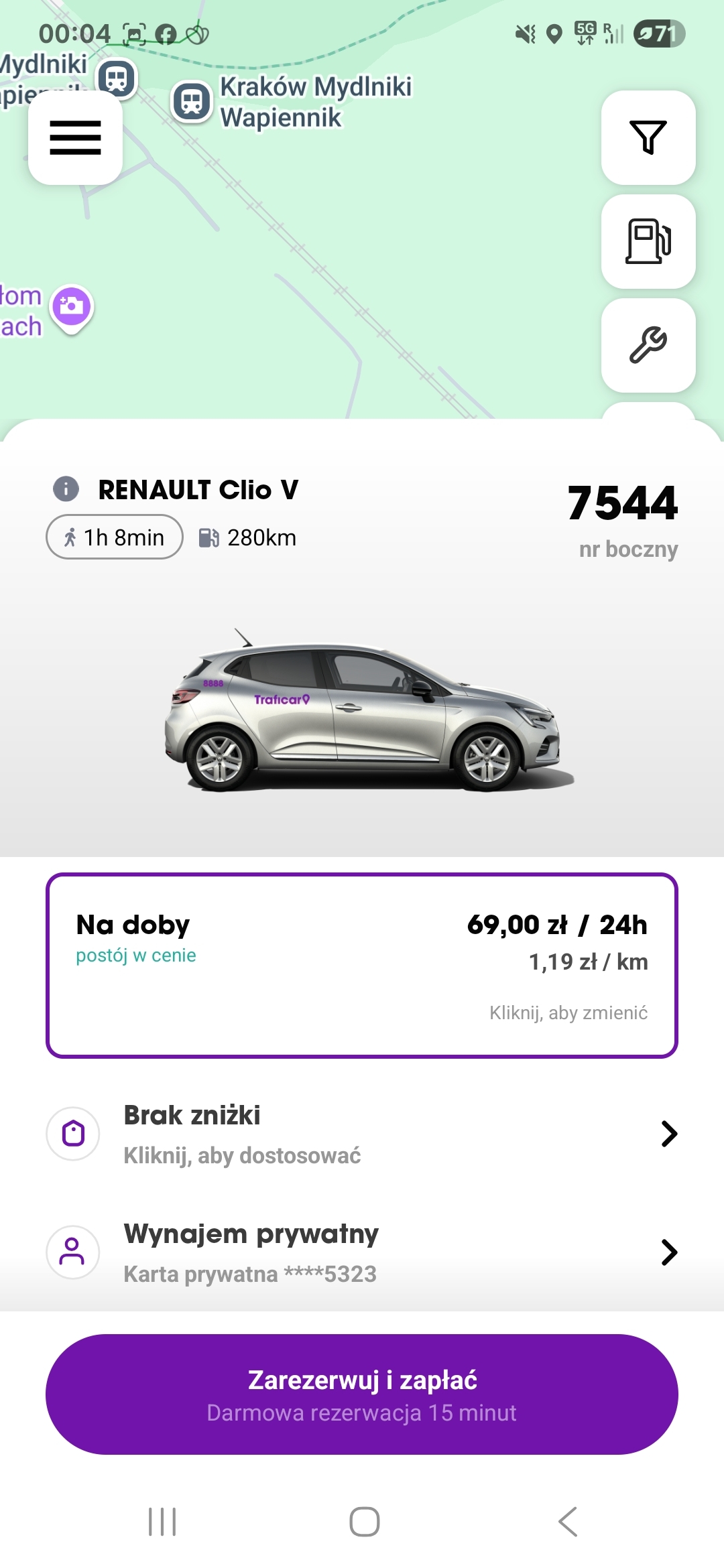Tap the 1h 8min walking time chip
Viewport: 724px width, 1568px height.
coord(115,537)
